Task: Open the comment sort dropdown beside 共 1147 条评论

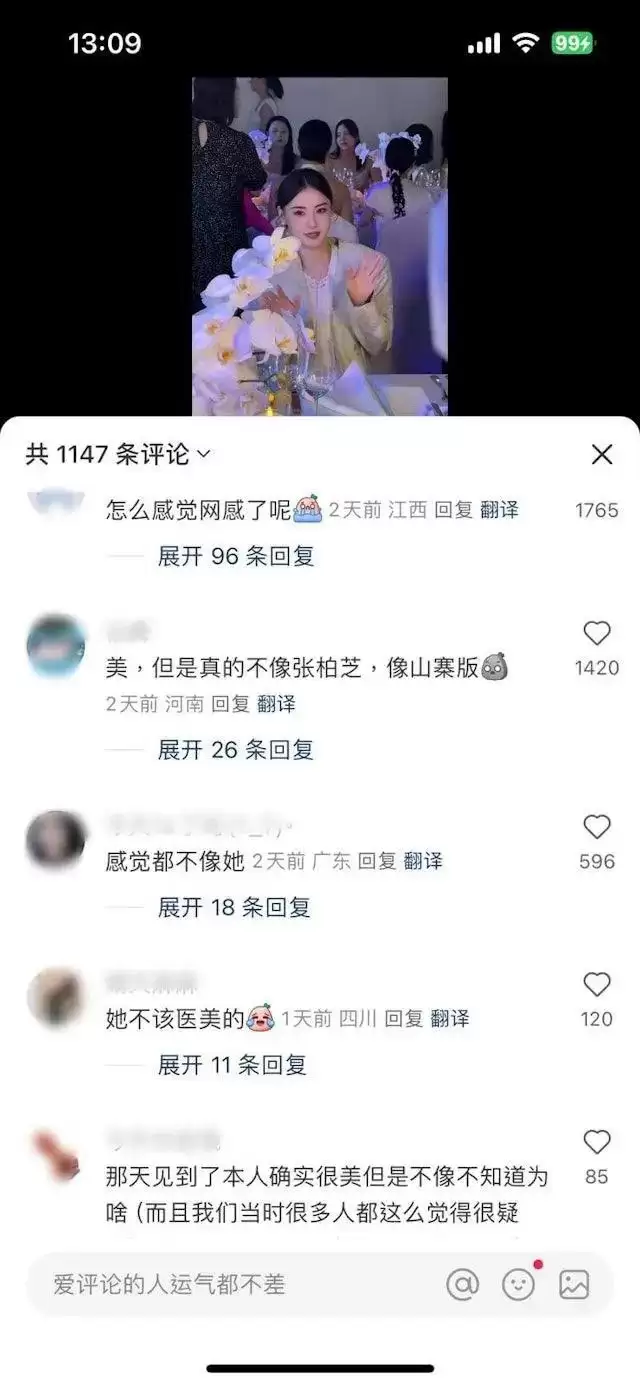Action: (x=204, y=454)
